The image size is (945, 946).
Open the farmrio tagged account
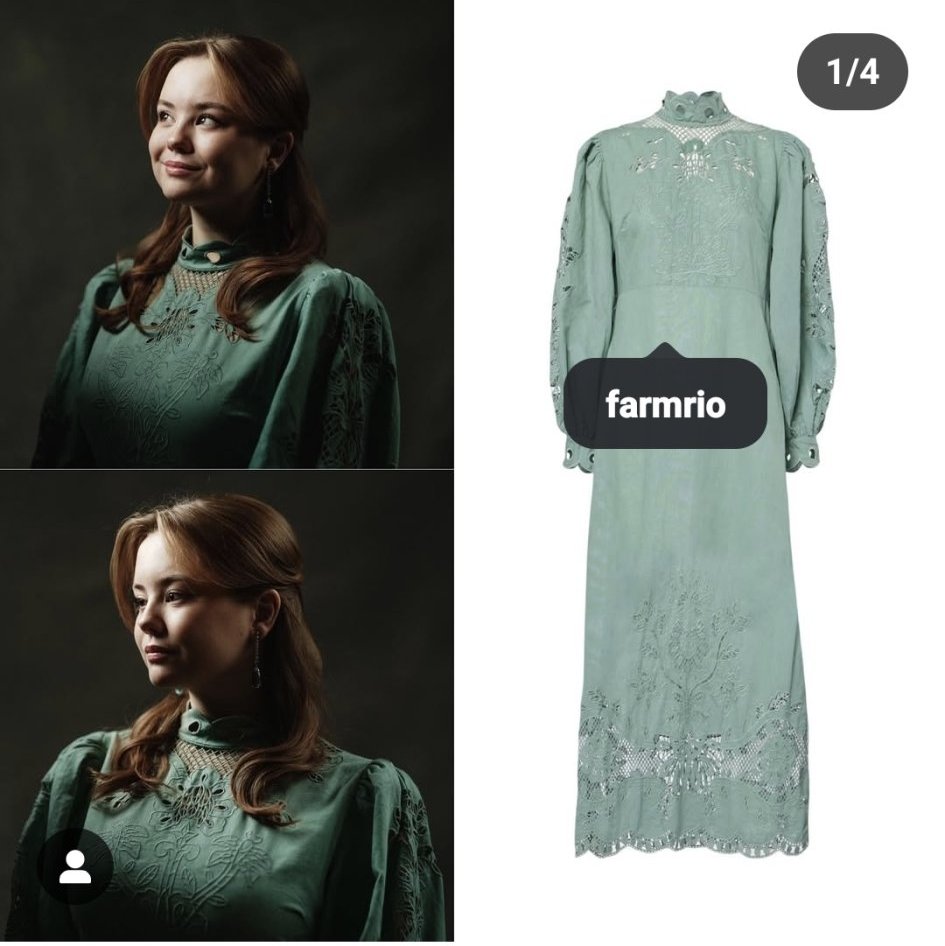tap(665, 403)
